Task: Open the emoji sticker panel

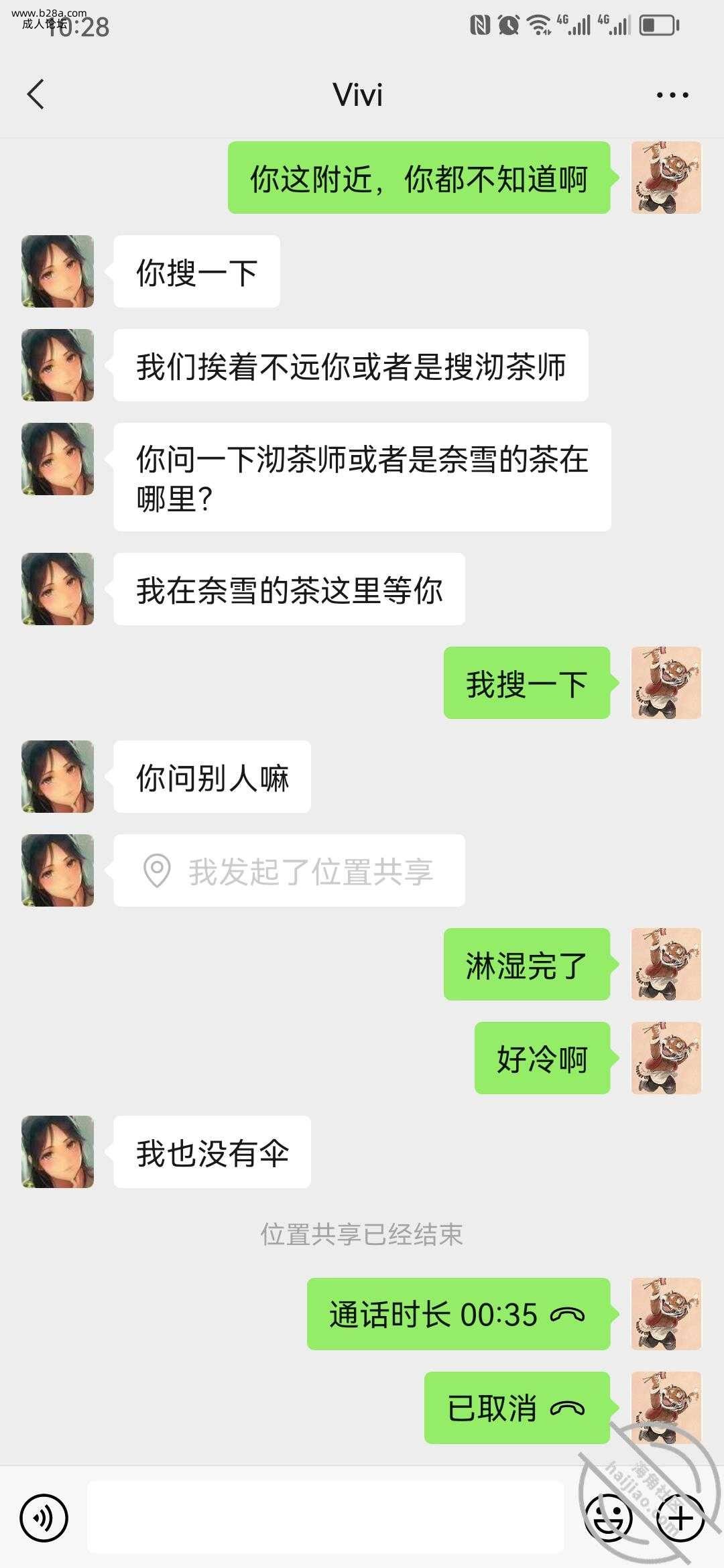Action: (609, 1517)
